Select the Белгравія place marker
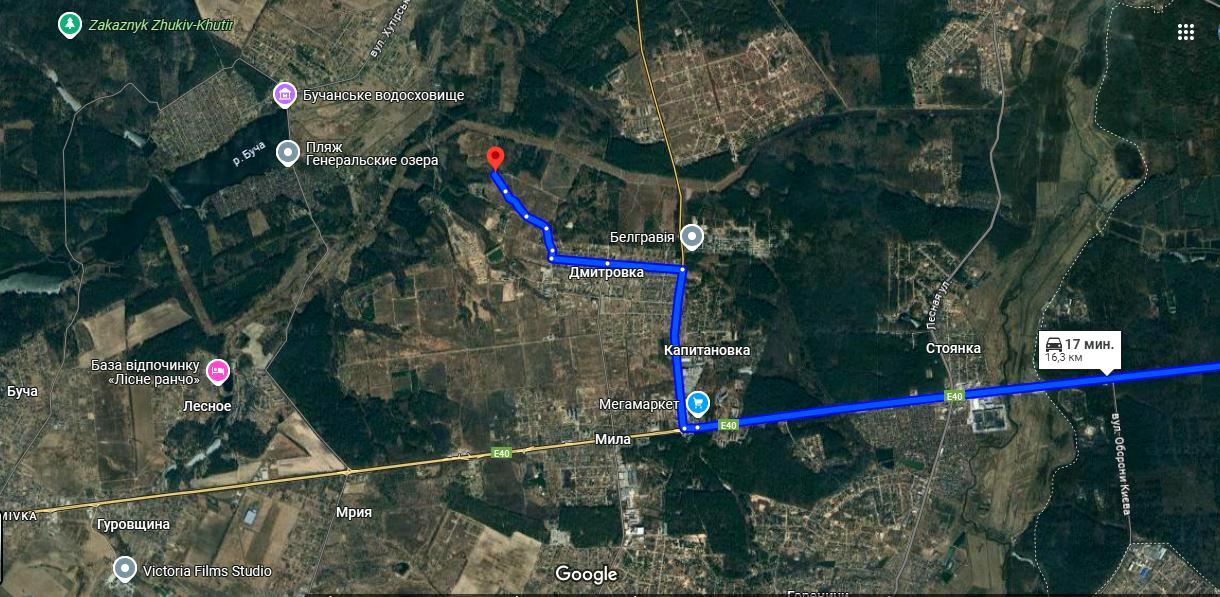The height and width of the screenshot is (597, 1220). [x=692, y=237]
